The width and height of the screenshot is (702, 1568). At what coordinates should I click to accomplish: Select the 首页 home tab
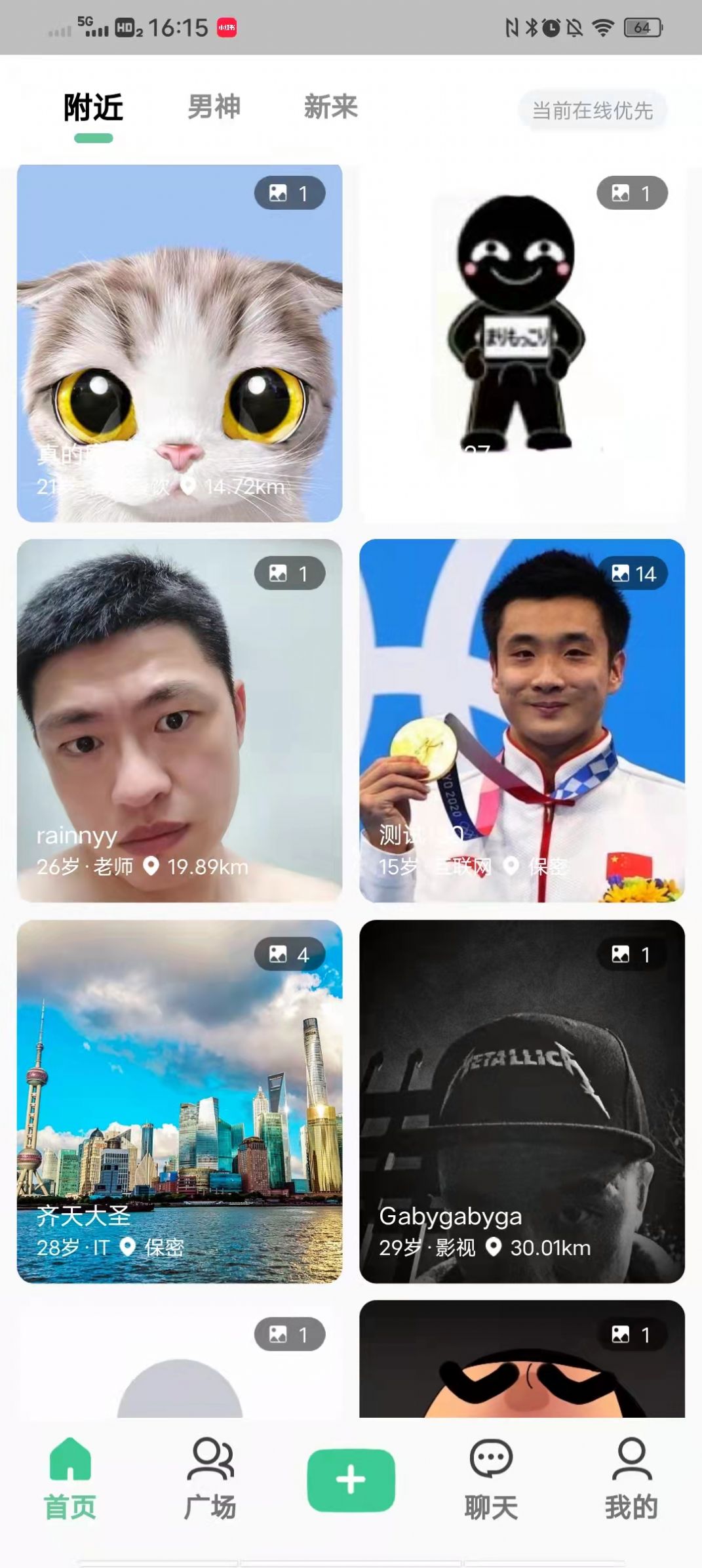click(70, 1480)
